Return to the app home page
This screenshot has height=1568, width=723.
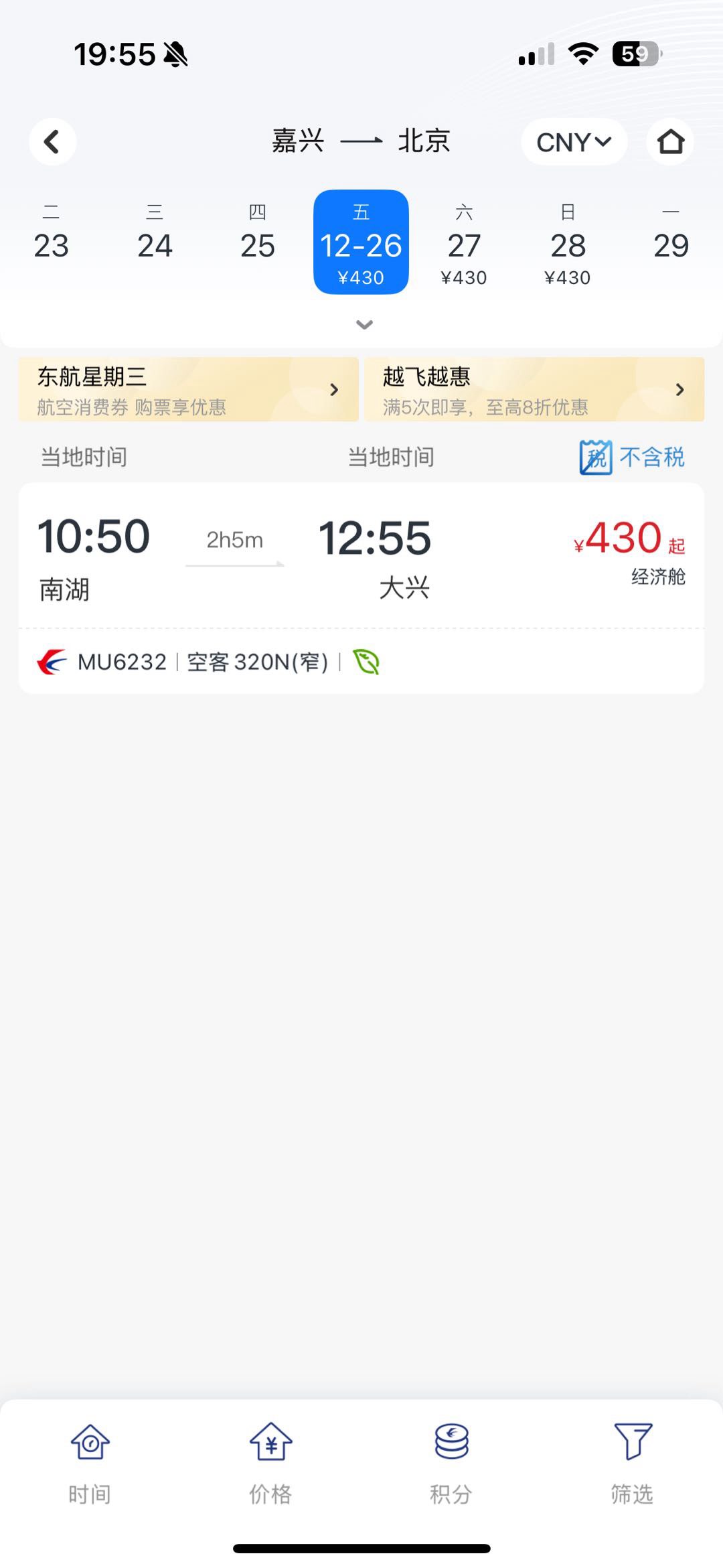pyautogui.click(x=670, y=142)
